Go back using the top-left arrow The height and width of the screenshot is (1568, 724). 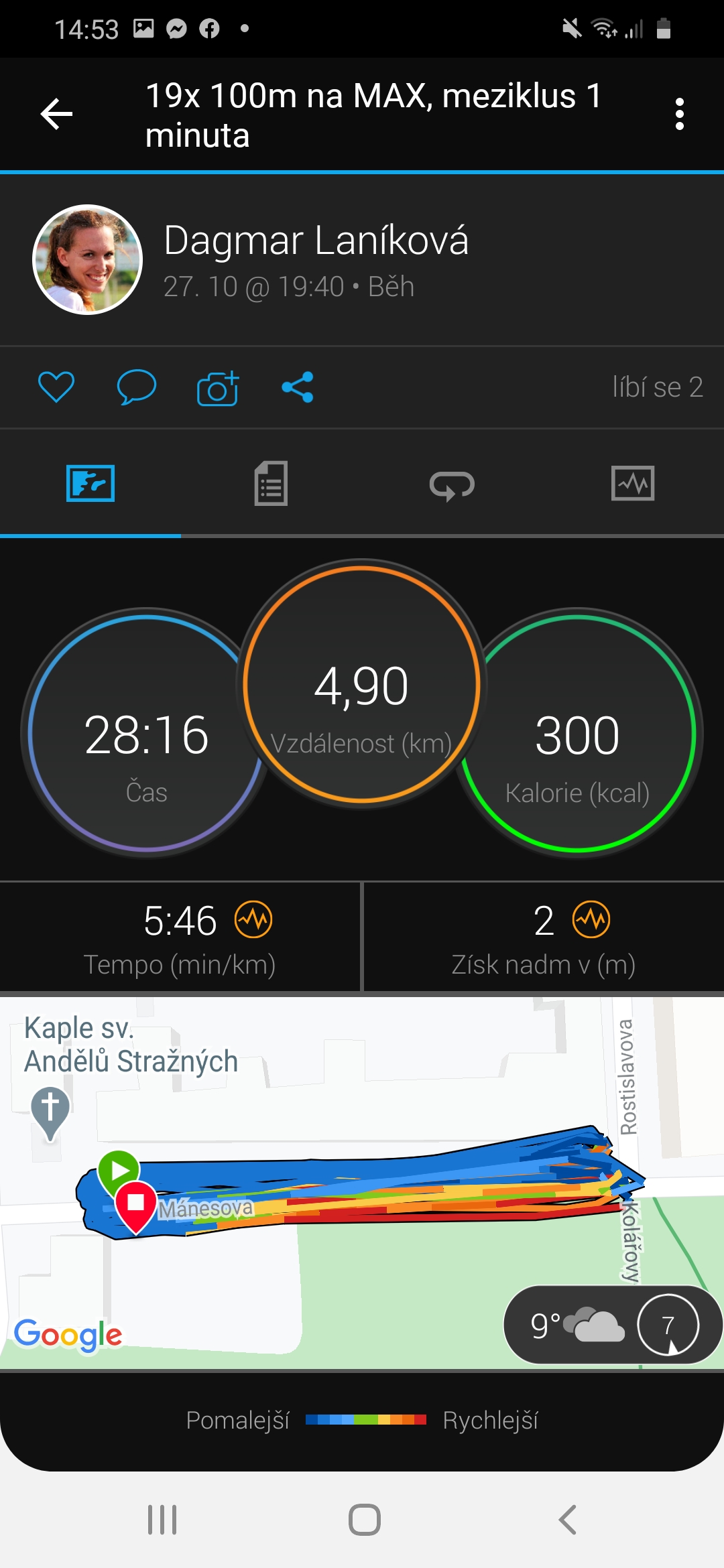57,114
